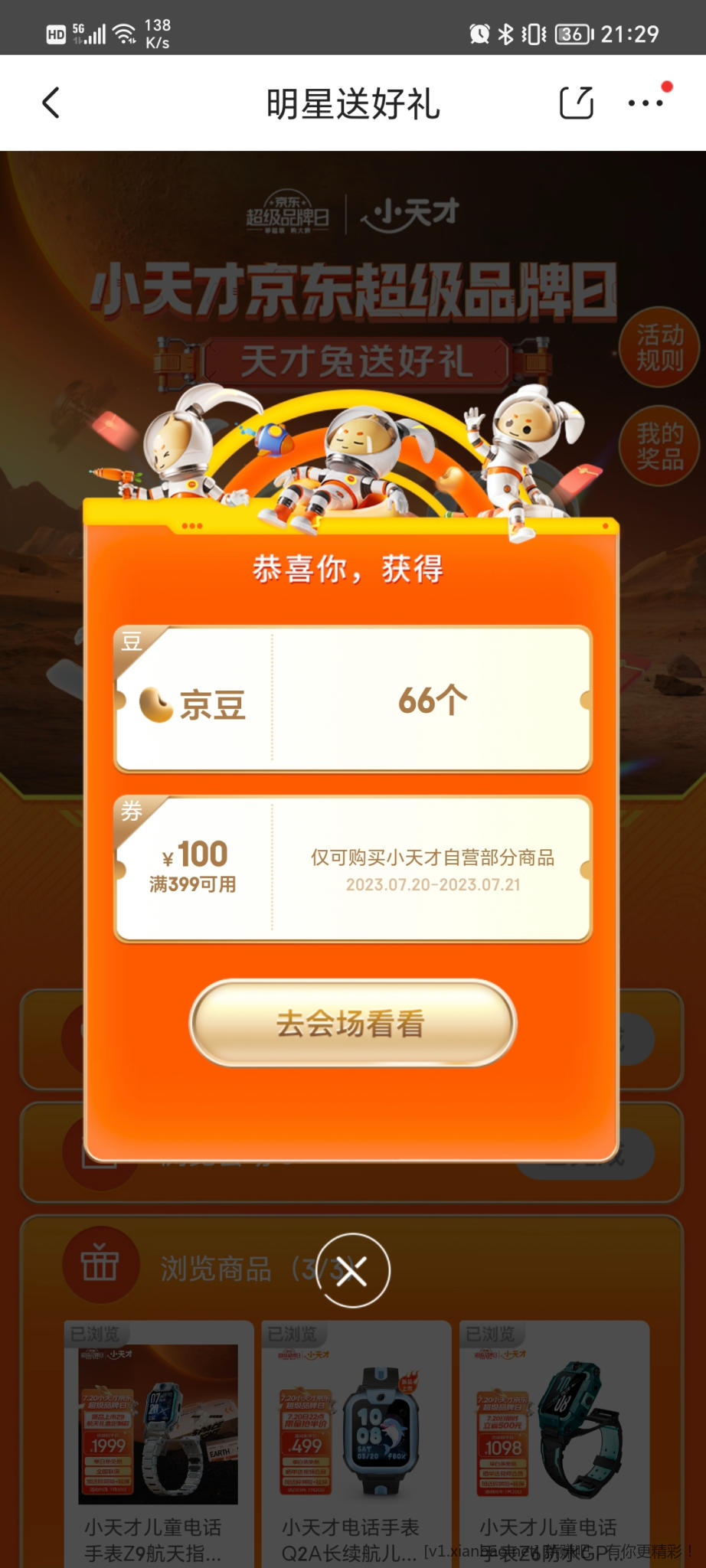The image size is (706, 1568).
Task: Open the three-dot overflow menu
Action: (x=646, y=103)
